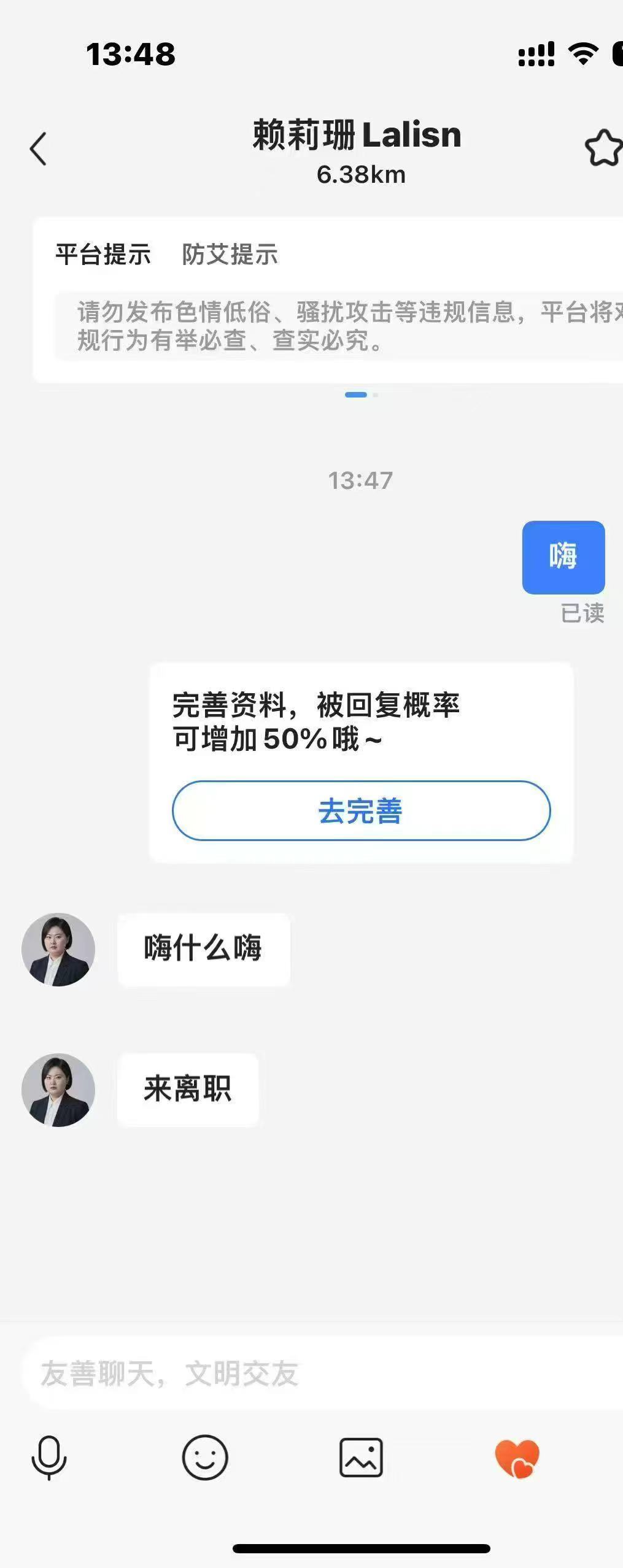
Task: Favorite this contact with the star icon
Action: [x=603, y=148]
